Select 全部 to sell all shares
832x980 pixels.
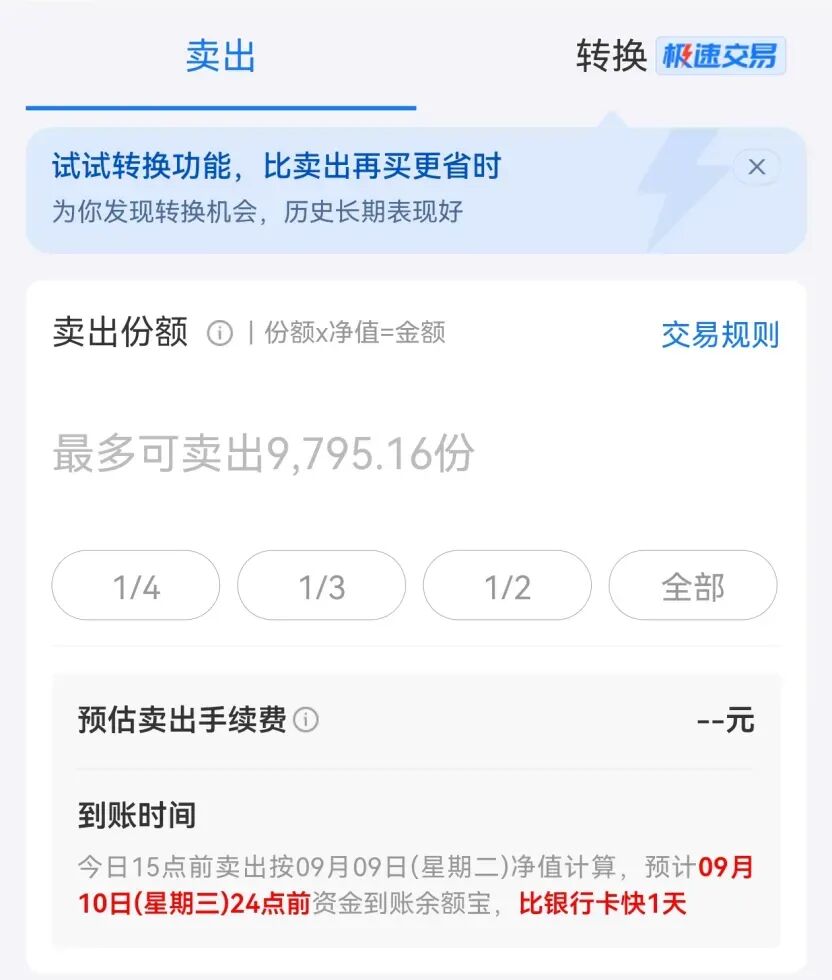692,586
